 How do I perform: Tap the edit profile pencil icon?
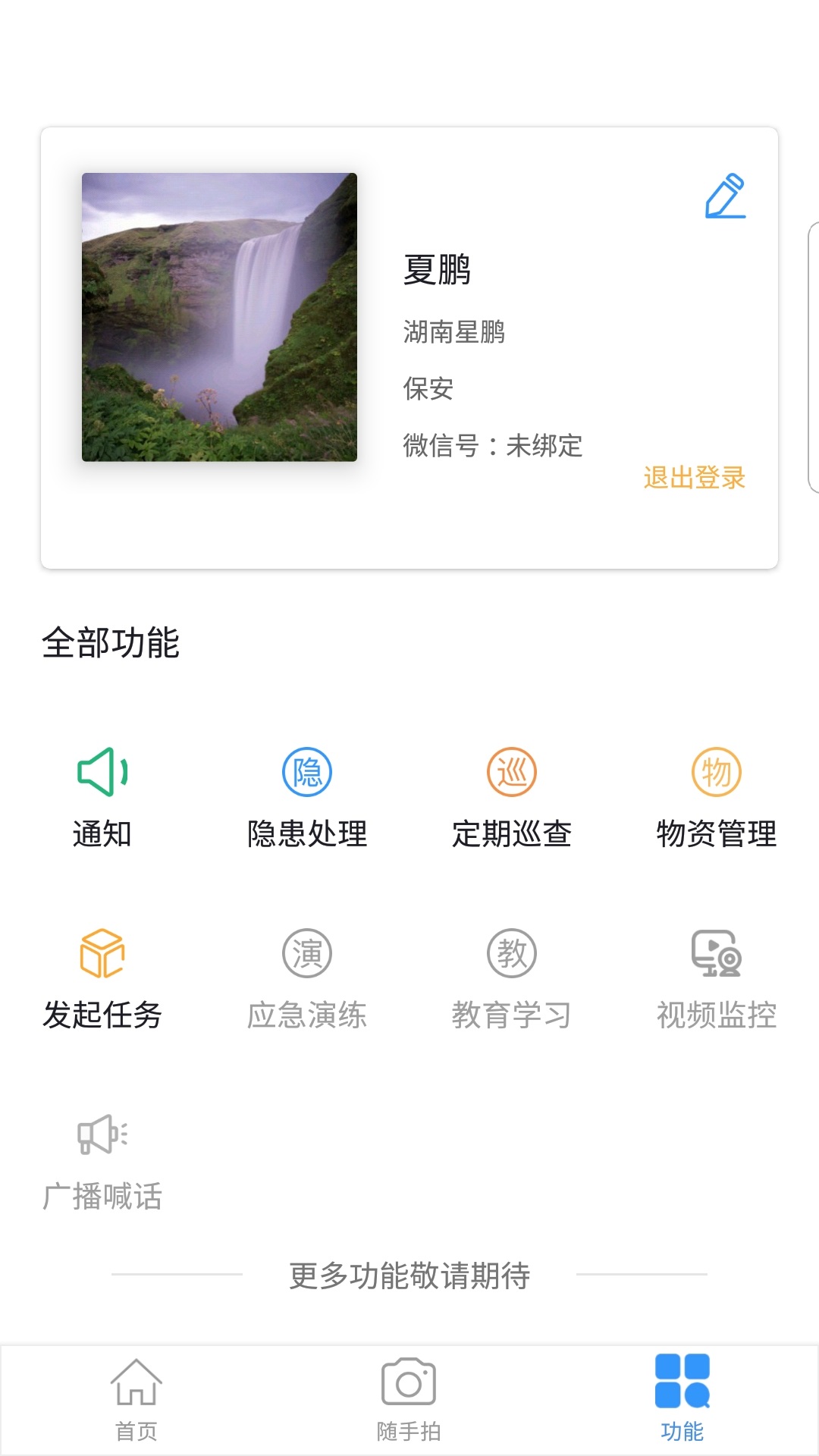click(725, 196)
